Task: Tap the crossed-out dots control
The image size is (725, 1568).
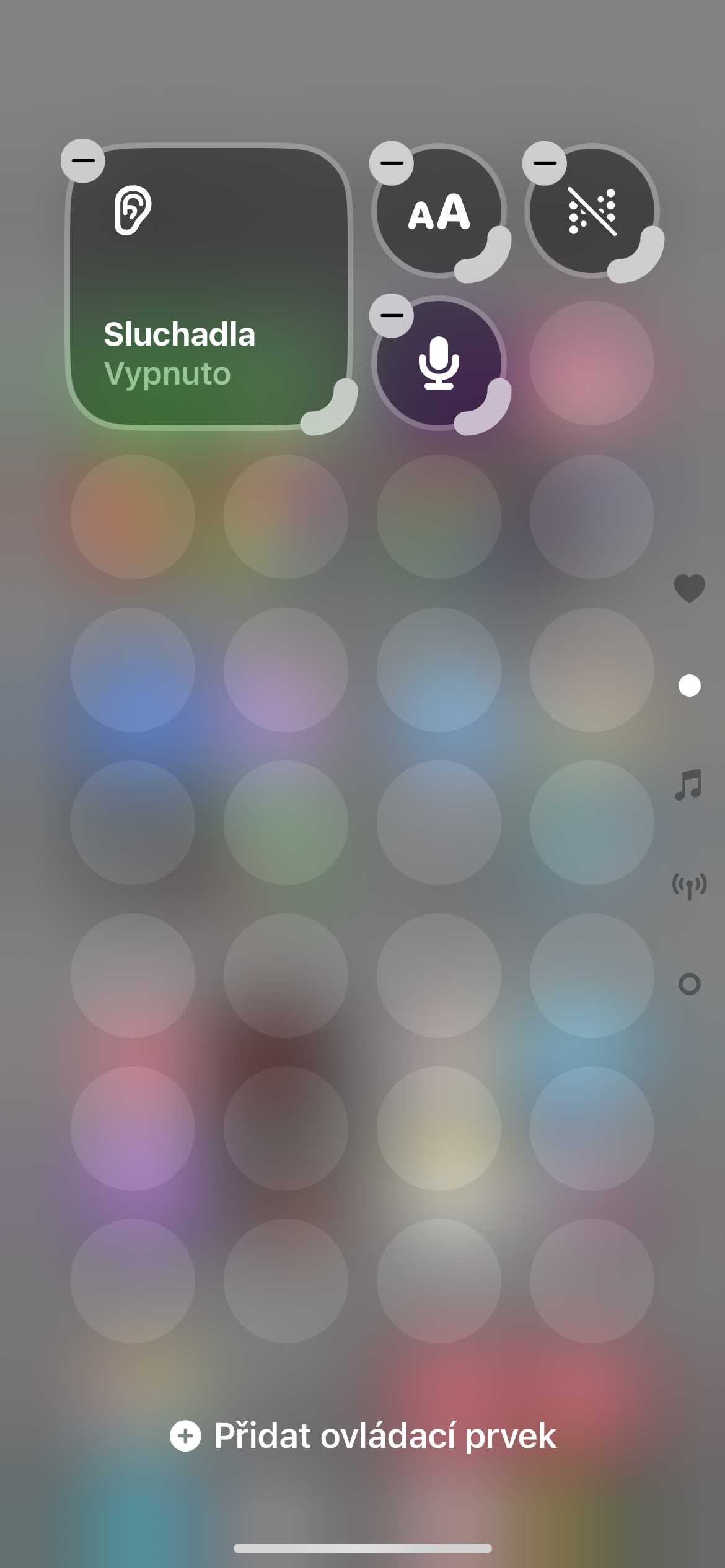Action: (x=592, y=211)
